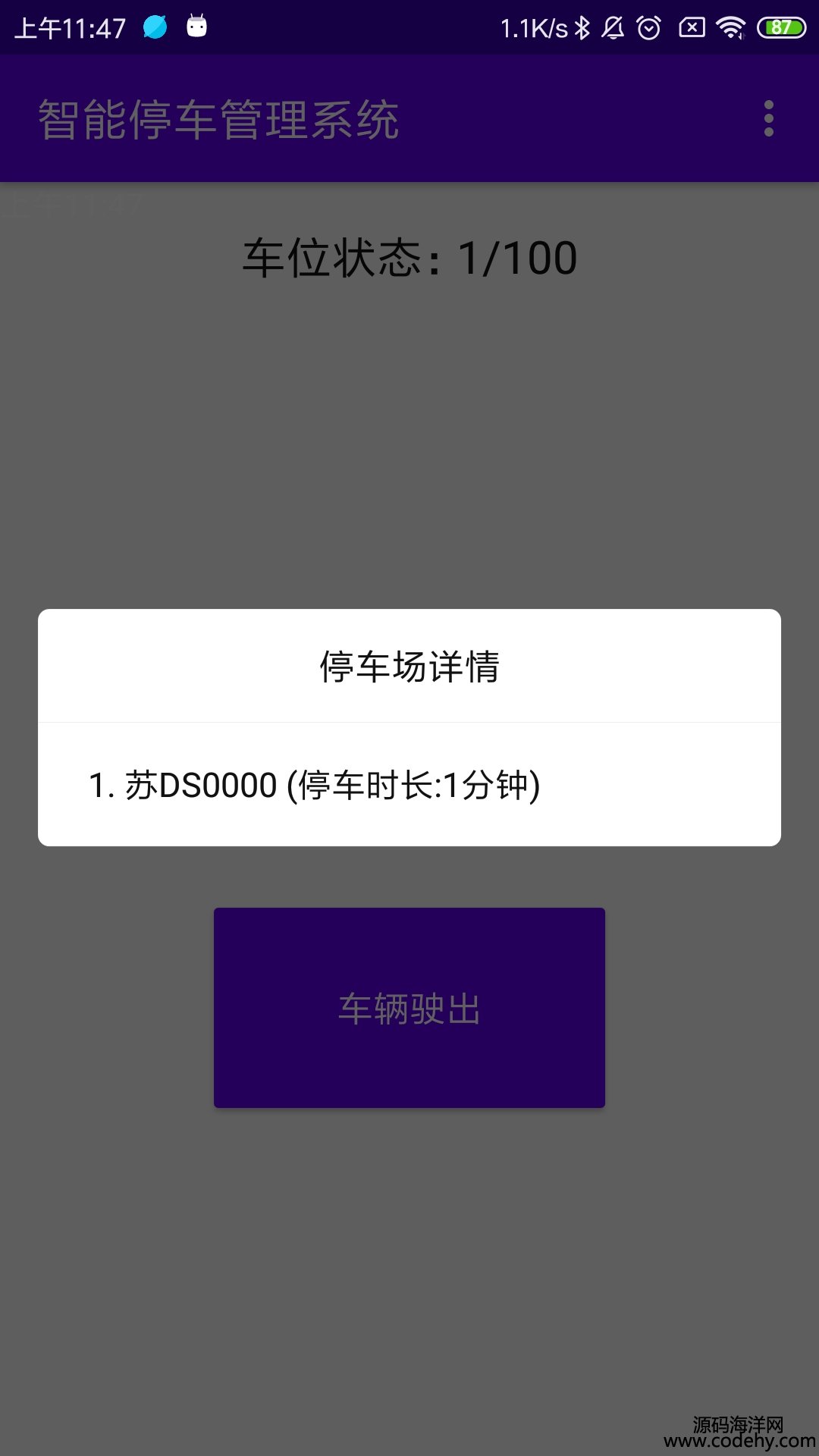This screenshot has height=1456, width=819.
Task: Tap the 车辆驶出 button
Action: [409, 1008]
